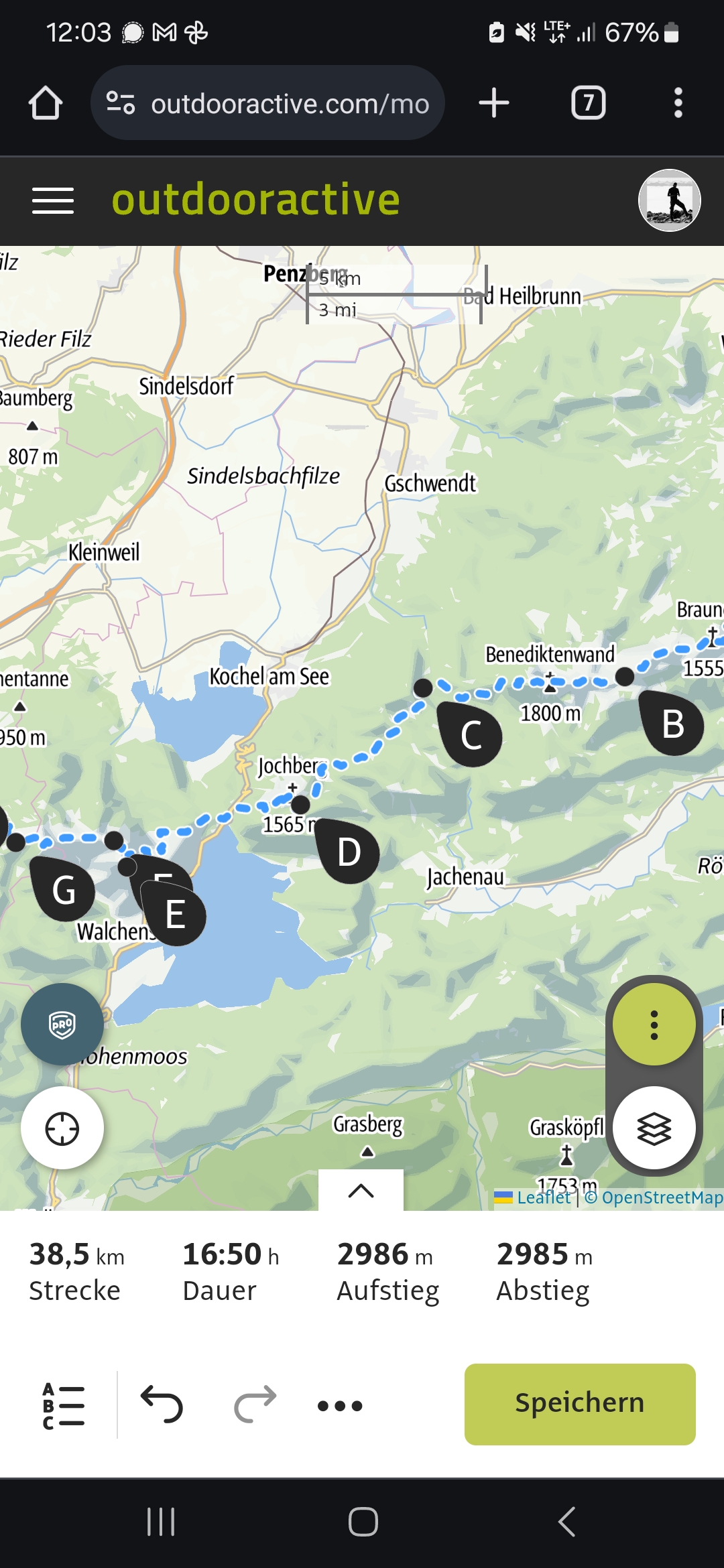
Task: Redo the route edit
Action: [255, 1404]
